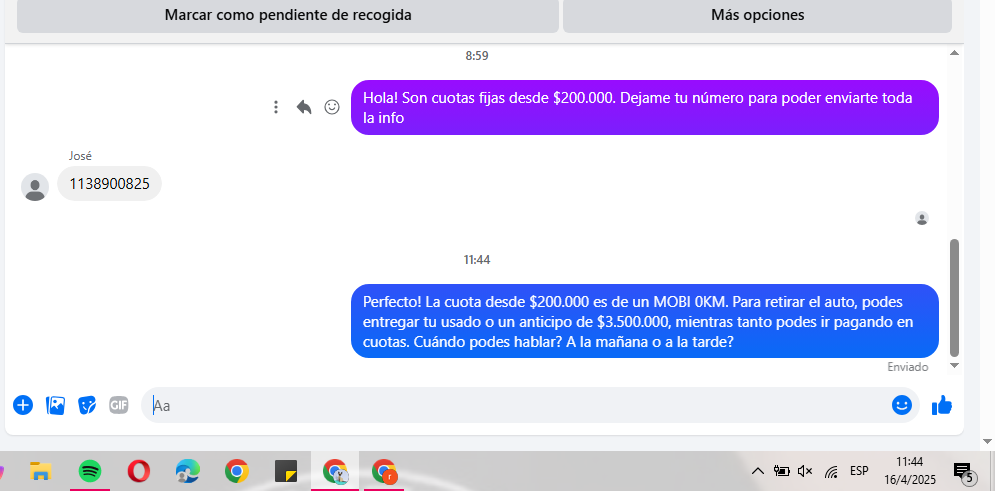The image size is (995, 491).
Task: Open the plus menu for more actions
Action: click(x=23, y=405)
